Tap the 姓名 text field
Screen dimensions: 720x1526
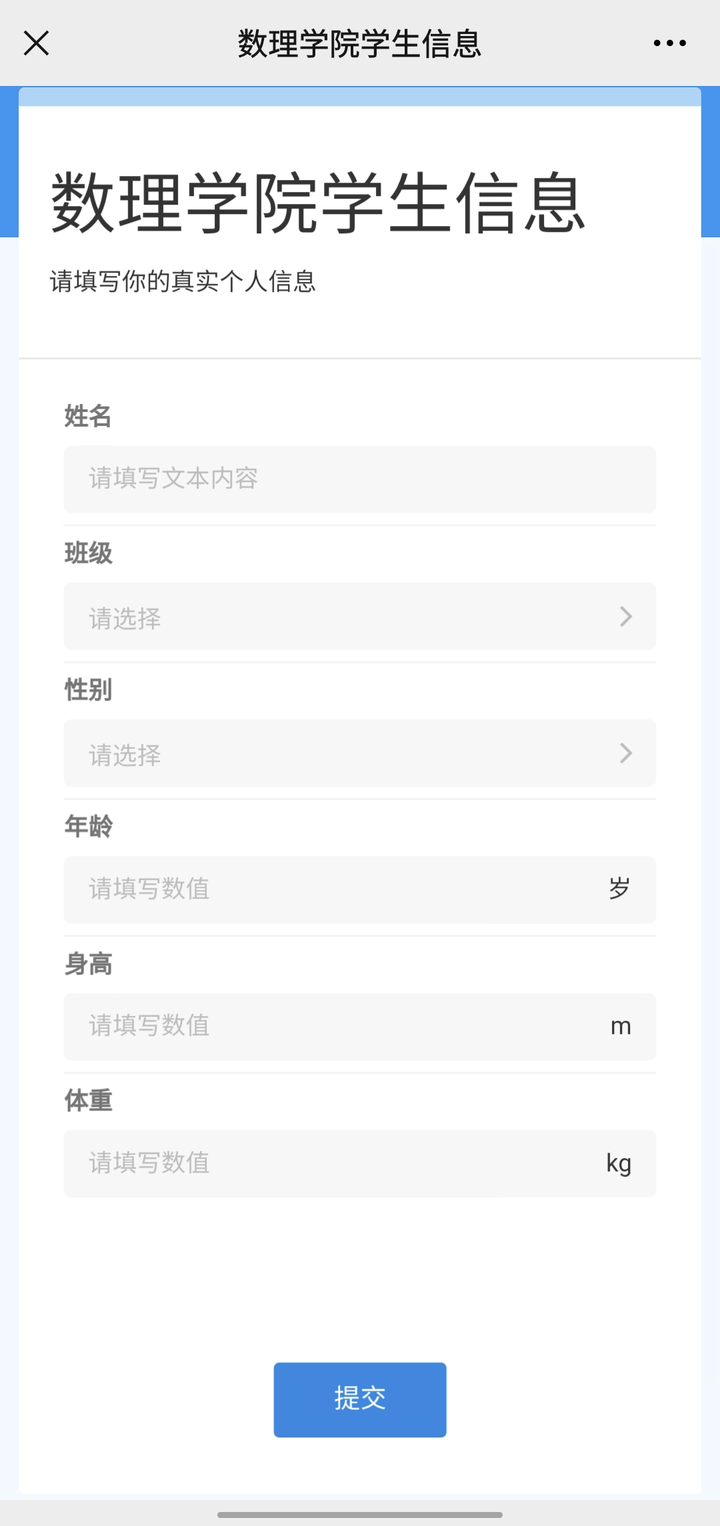(360, 479)
